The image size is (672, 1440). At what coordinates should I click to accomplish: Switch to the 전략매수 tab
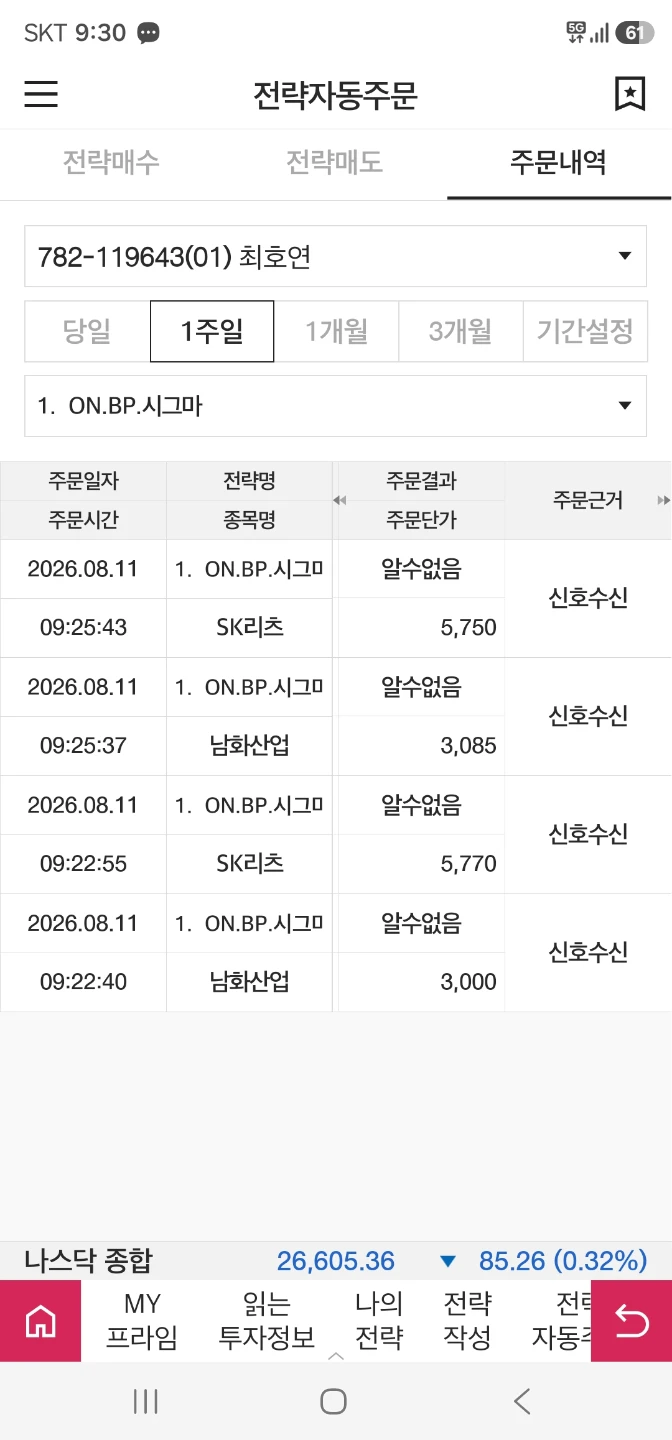click(111, 163)
